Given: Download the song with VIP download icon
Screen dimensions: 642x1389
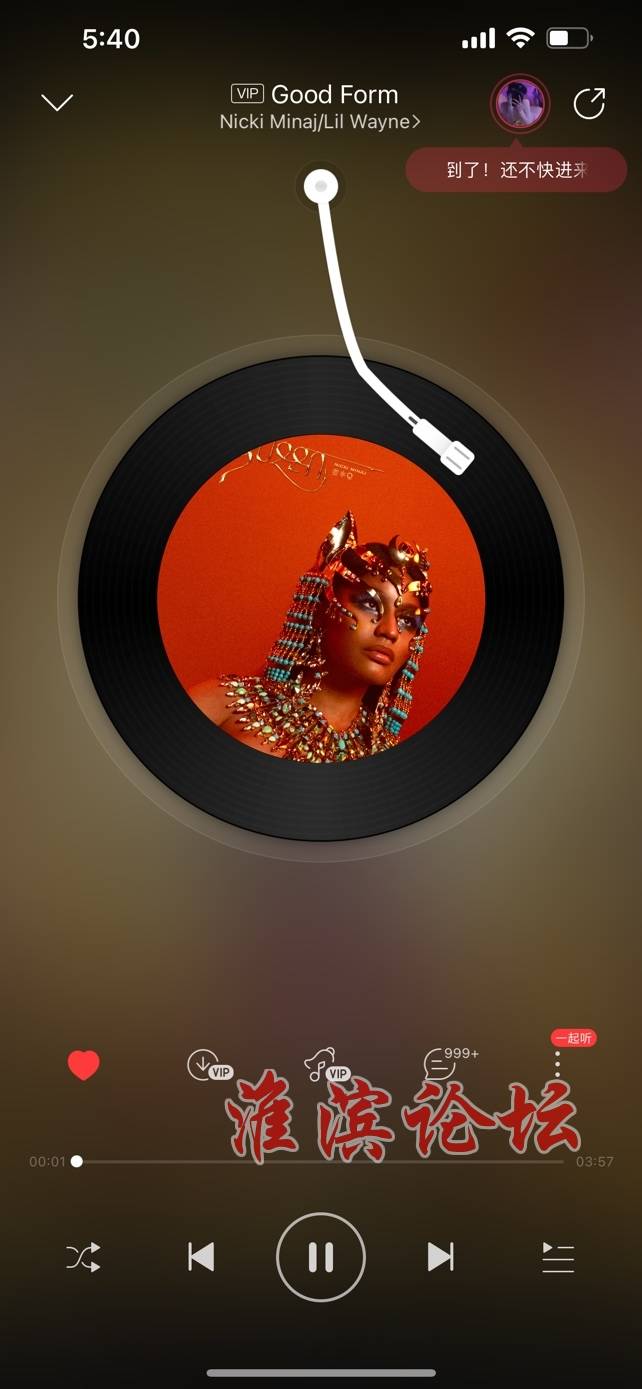Looking at the screenshot, I should [x=206, y=1064].
